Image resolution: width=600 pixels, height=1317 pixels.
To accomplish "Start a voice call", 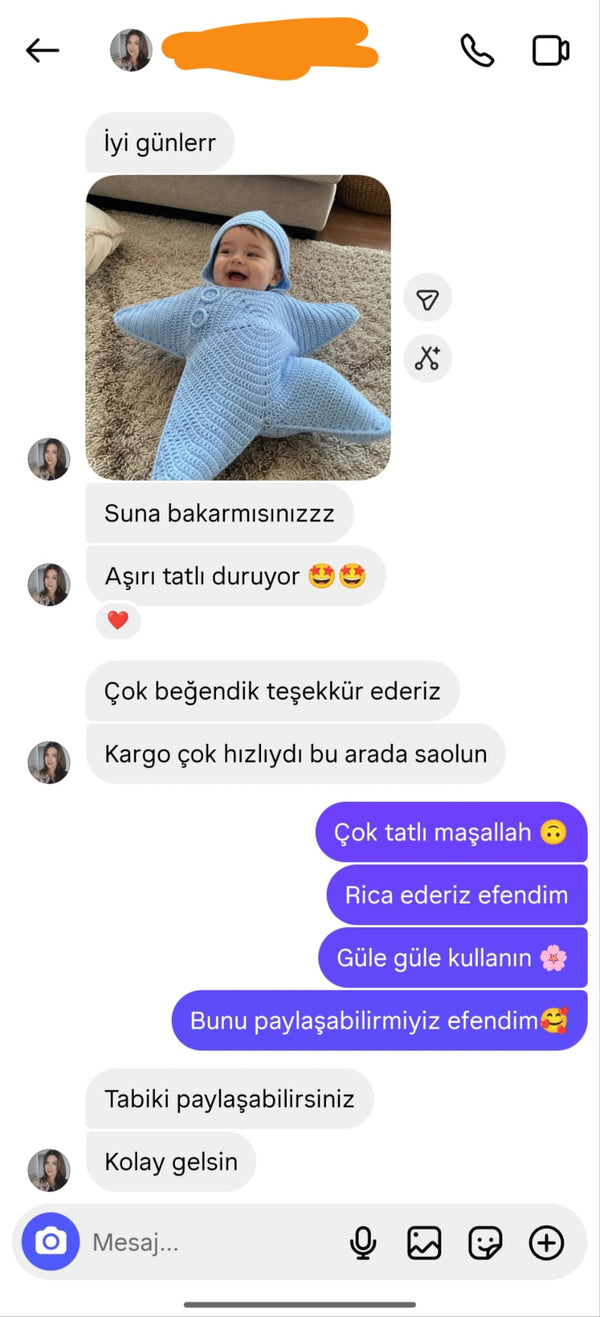I will tap(477, 50).
